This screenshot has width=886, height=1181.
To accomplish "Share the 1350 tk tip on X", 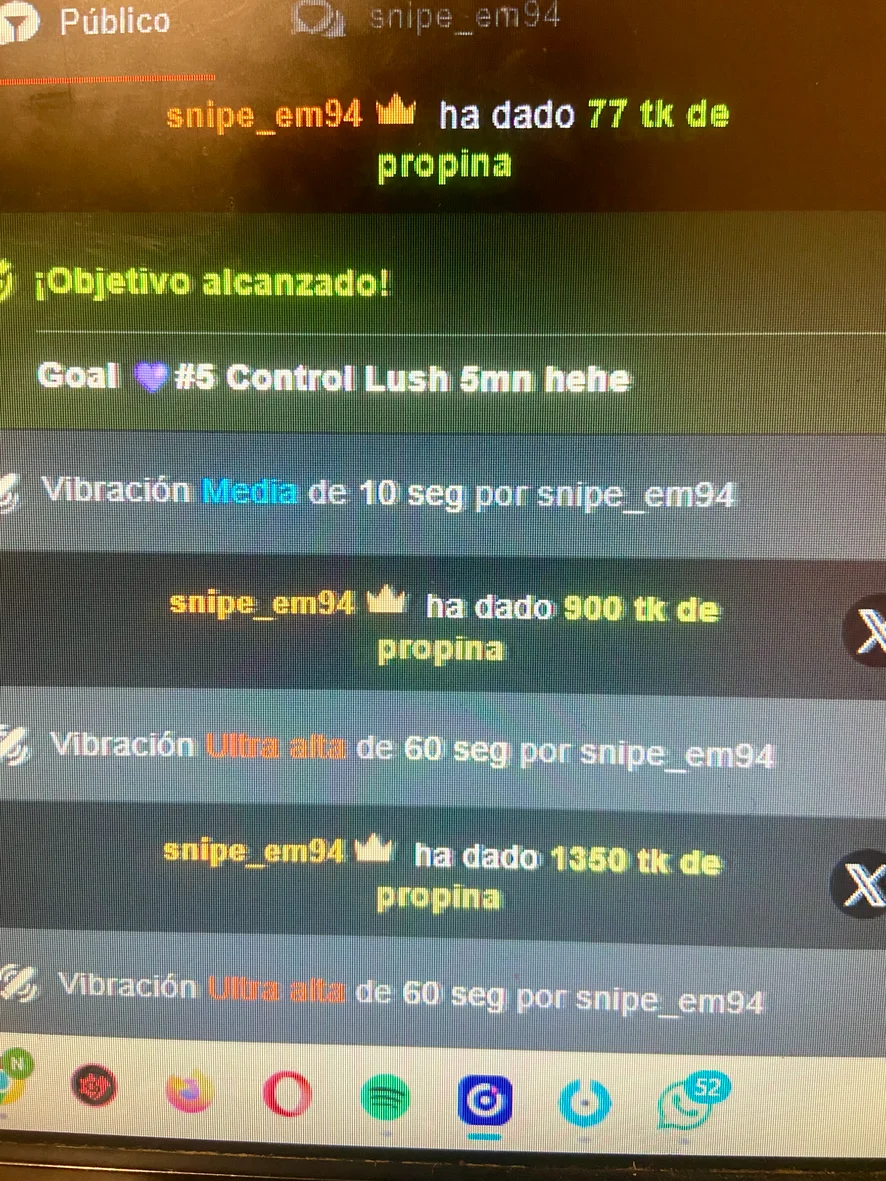I will point(860,885).
